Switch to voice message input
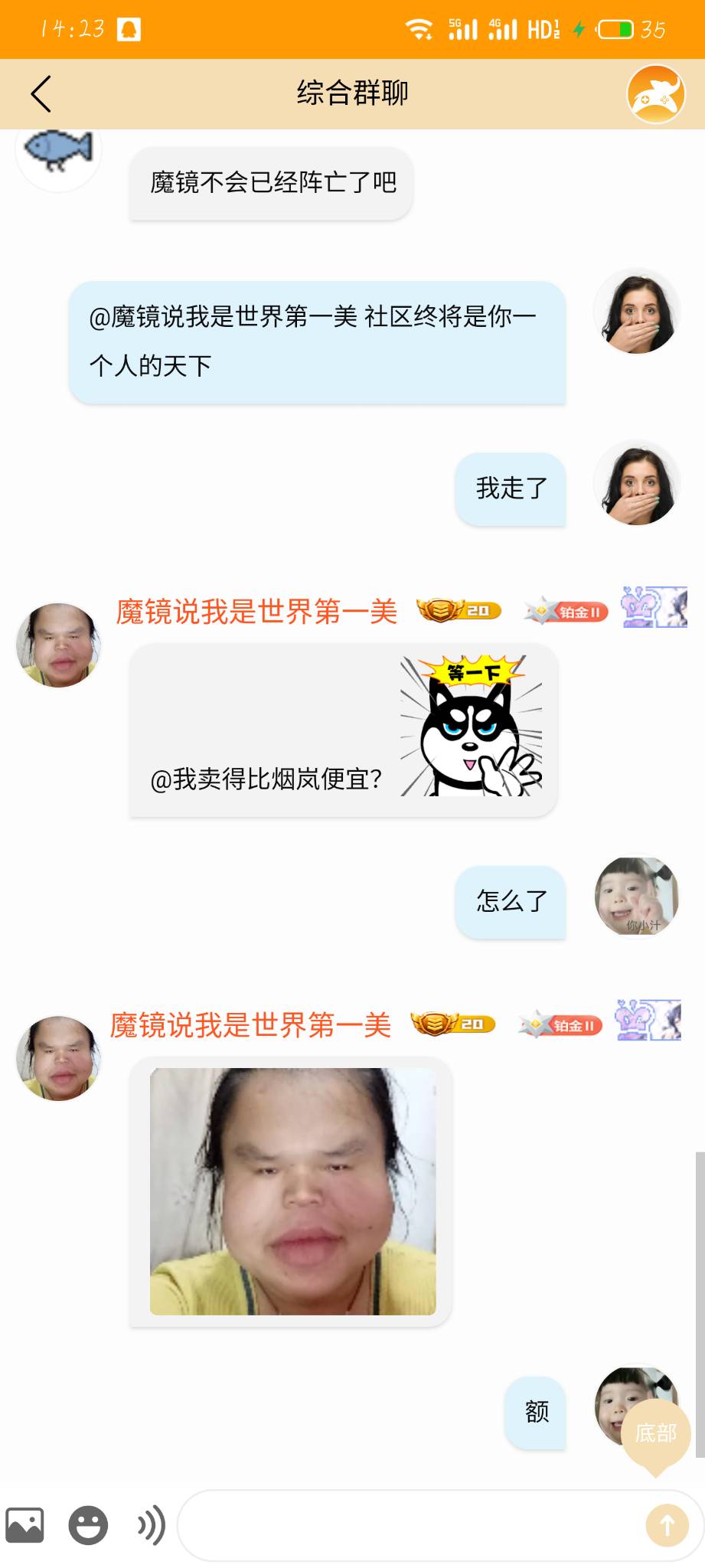 151,1524
